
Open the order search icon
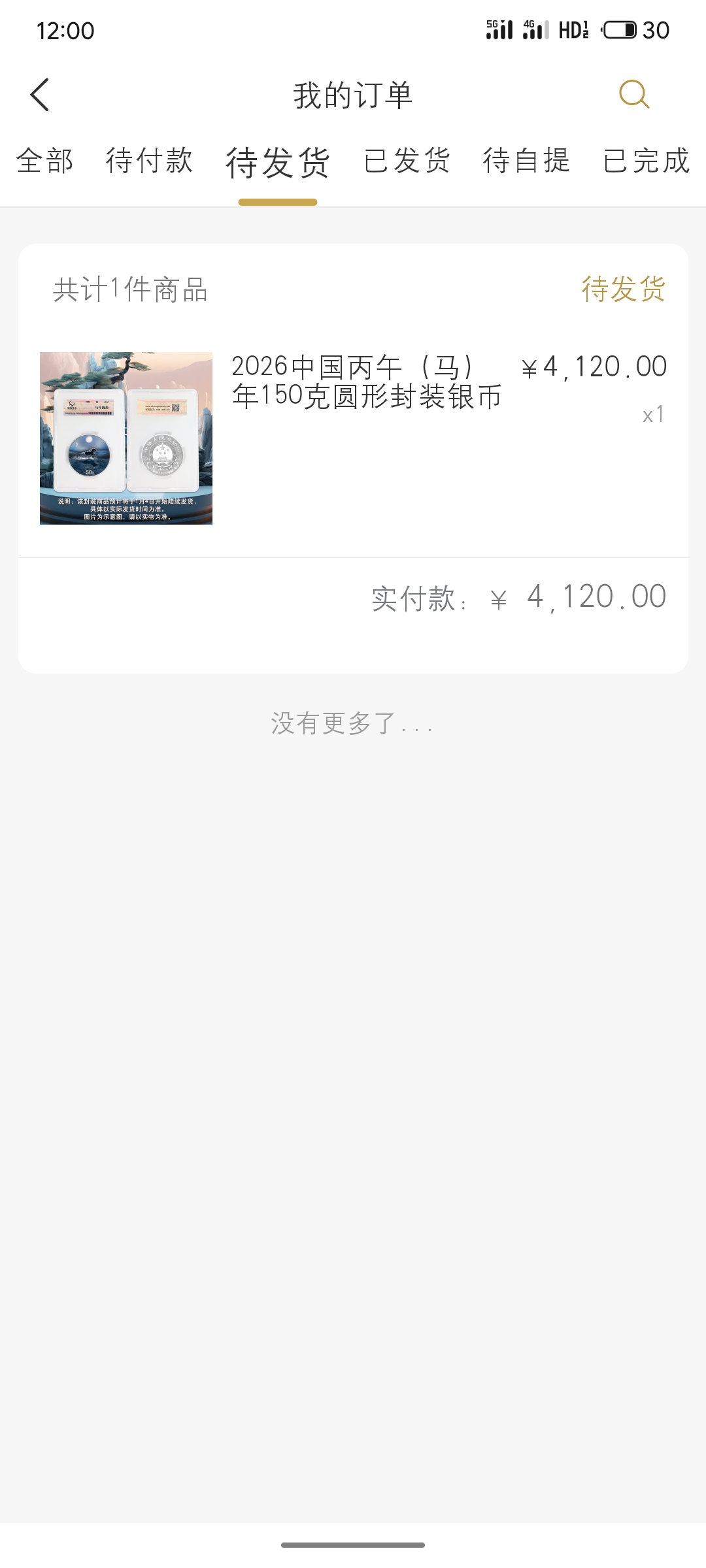pyautogui.click(x=633, y=95)
